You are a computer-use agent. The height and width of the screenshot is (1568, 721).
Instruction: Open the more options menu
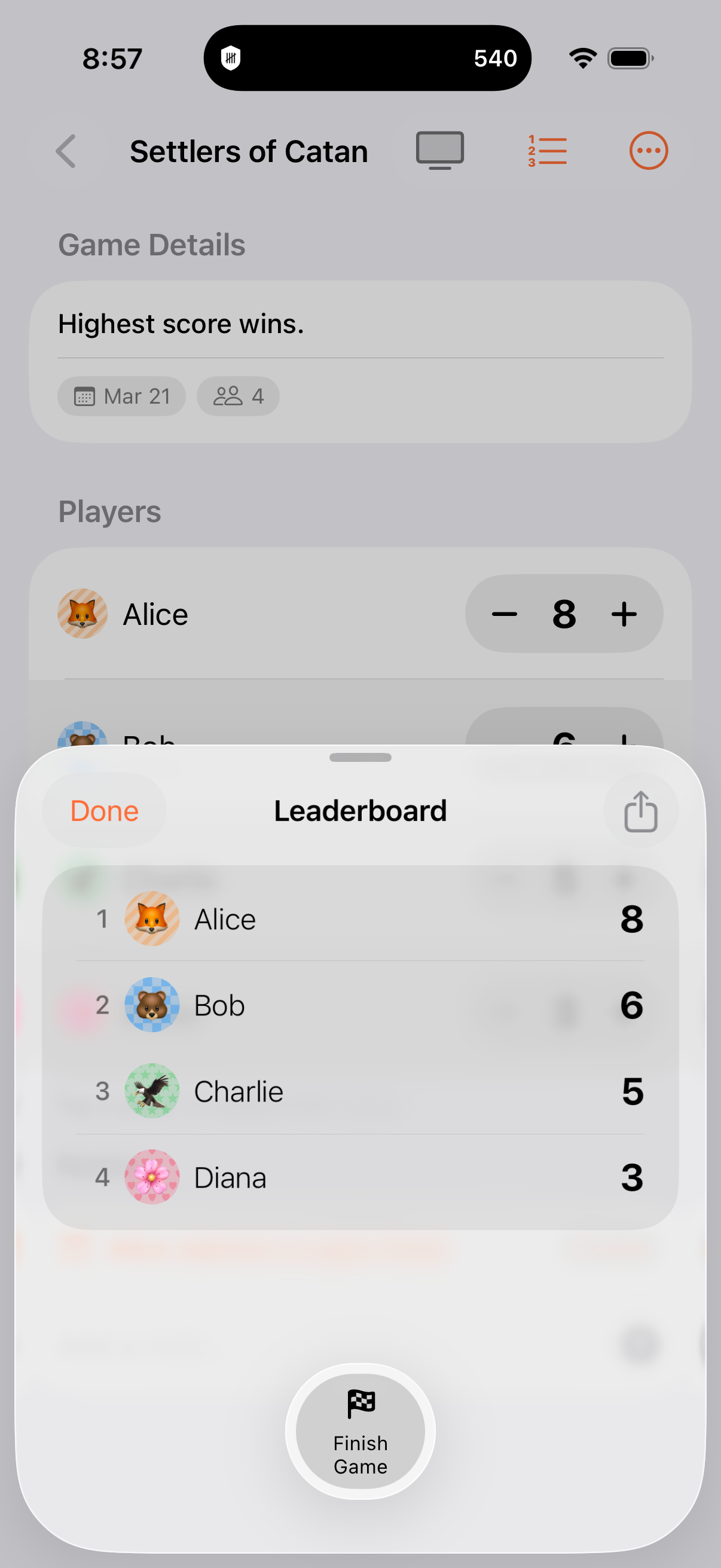click(649, 150)
